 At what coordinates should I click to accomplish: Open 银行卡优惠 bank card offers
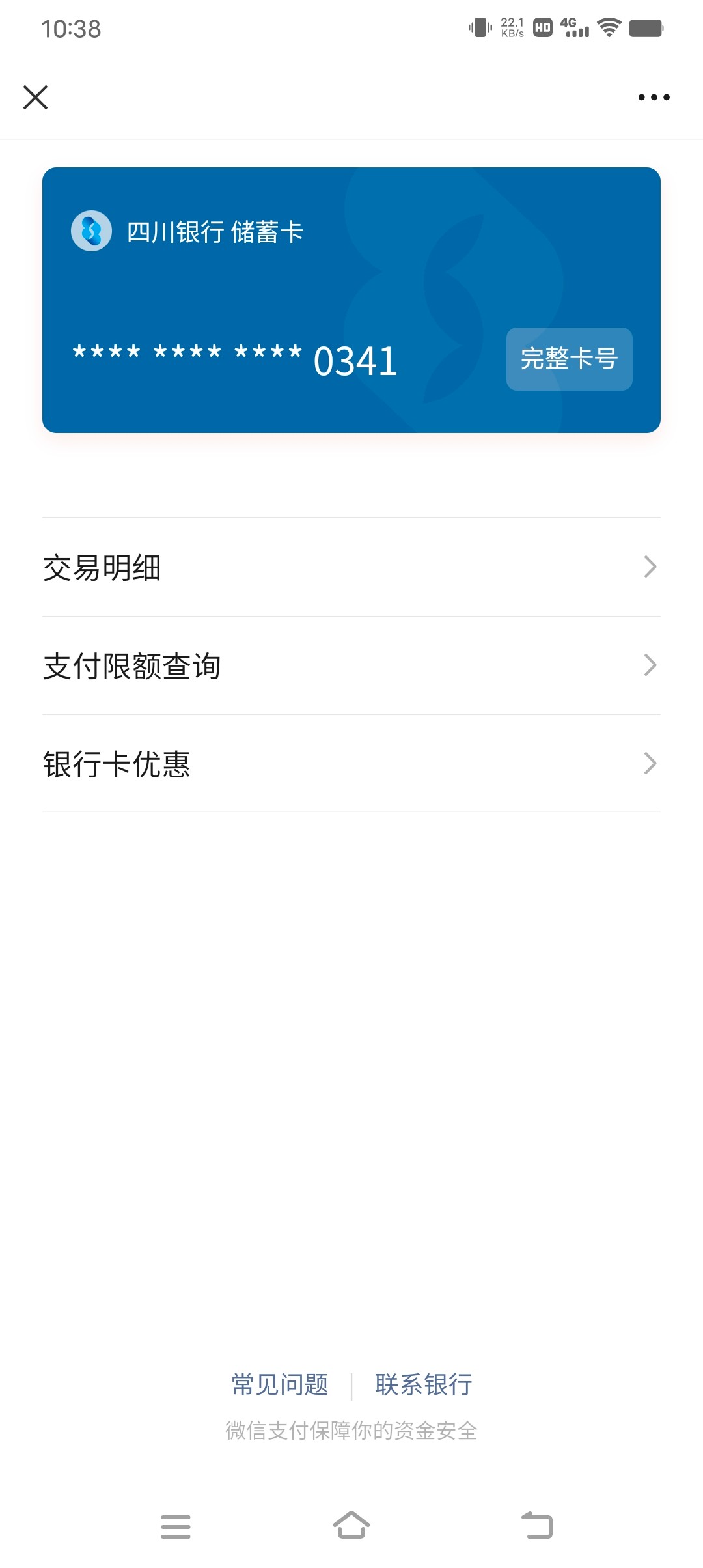(351, 763)
